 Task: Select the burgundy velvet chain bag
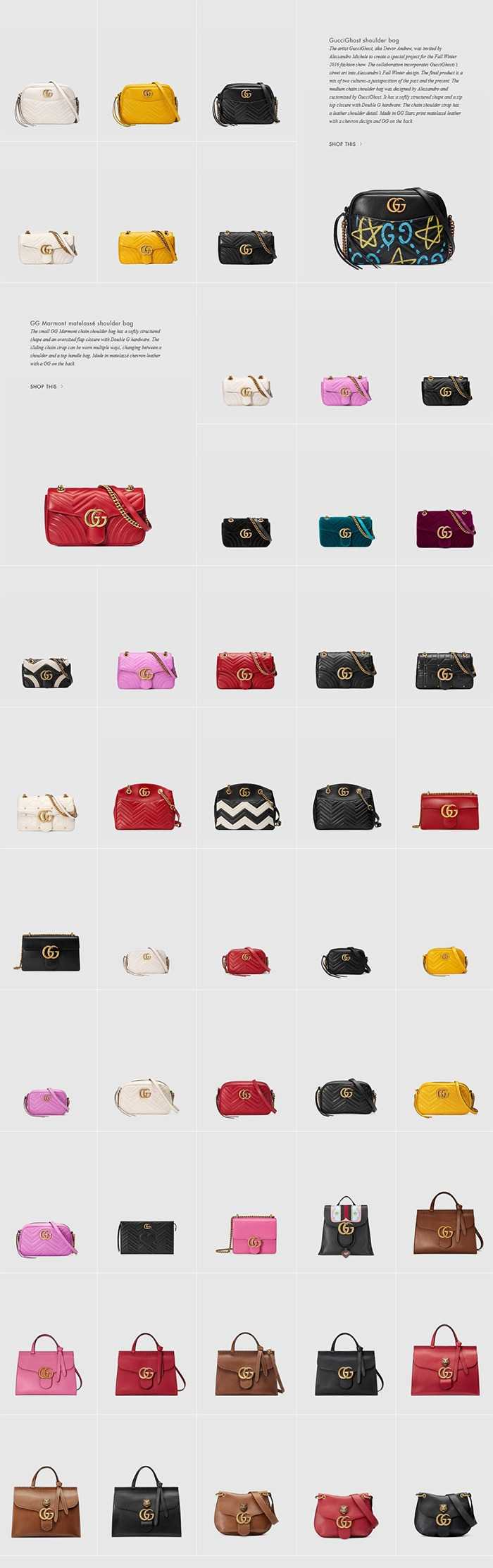pos(444,528)
